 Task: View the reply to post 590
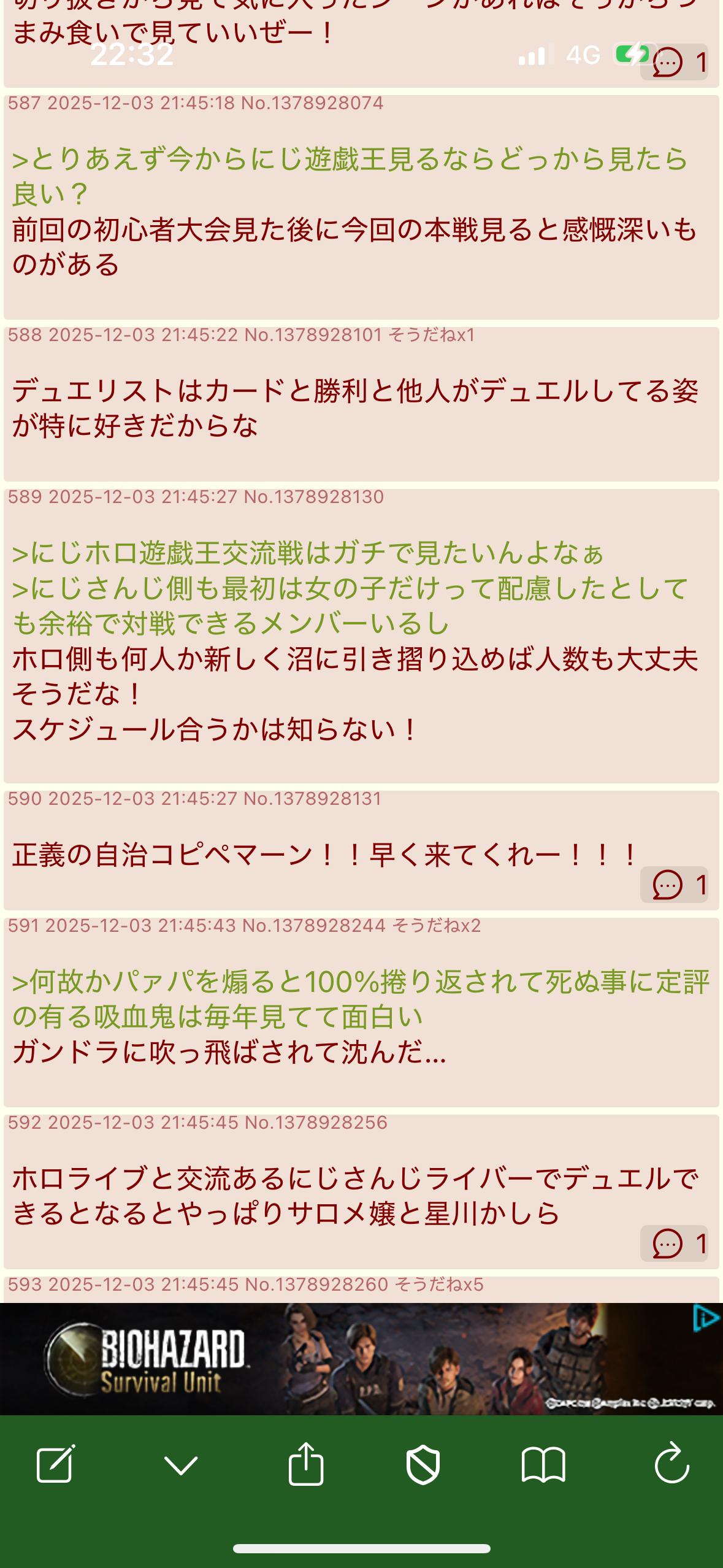coord(674,885)
